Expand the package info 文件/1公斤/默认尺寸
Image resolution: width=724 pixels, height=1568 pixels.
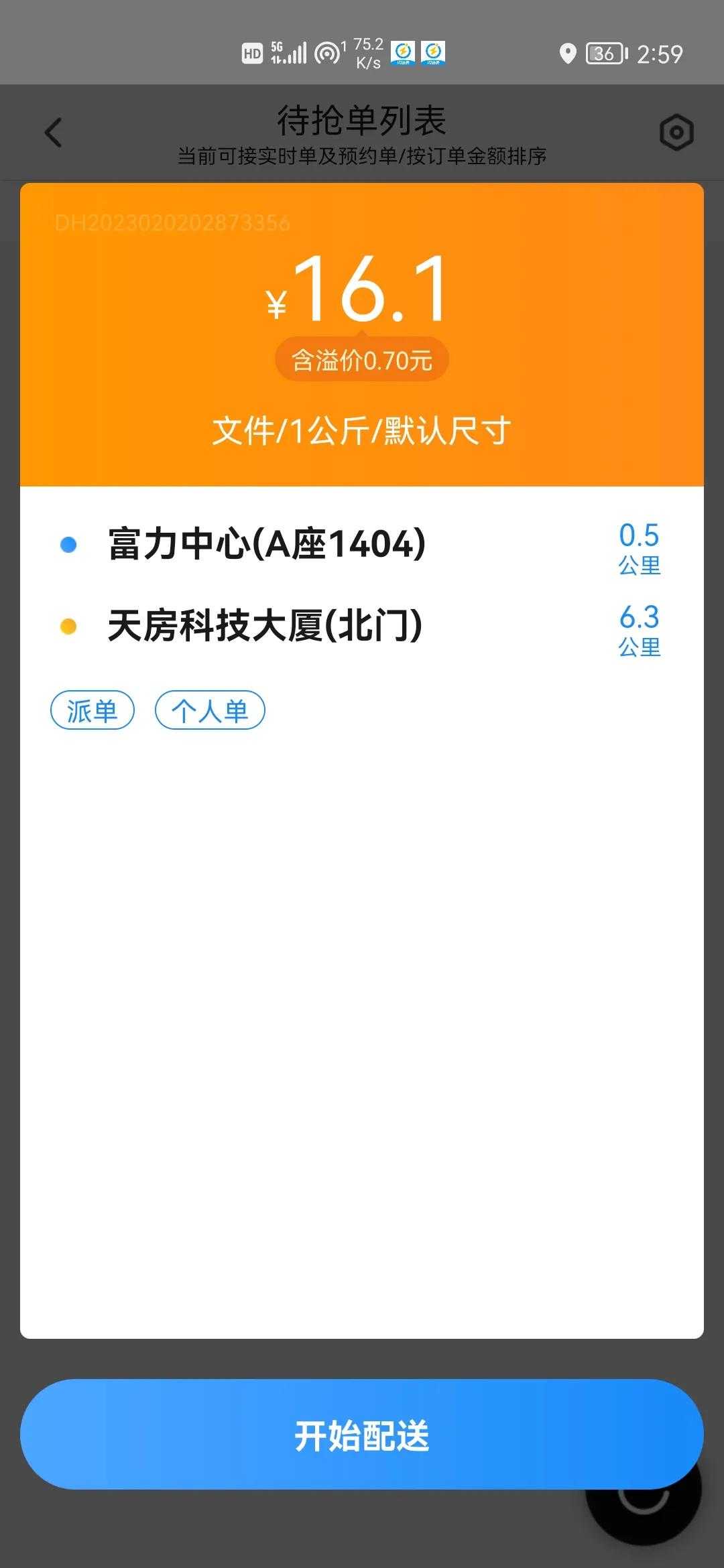(361, 431)
